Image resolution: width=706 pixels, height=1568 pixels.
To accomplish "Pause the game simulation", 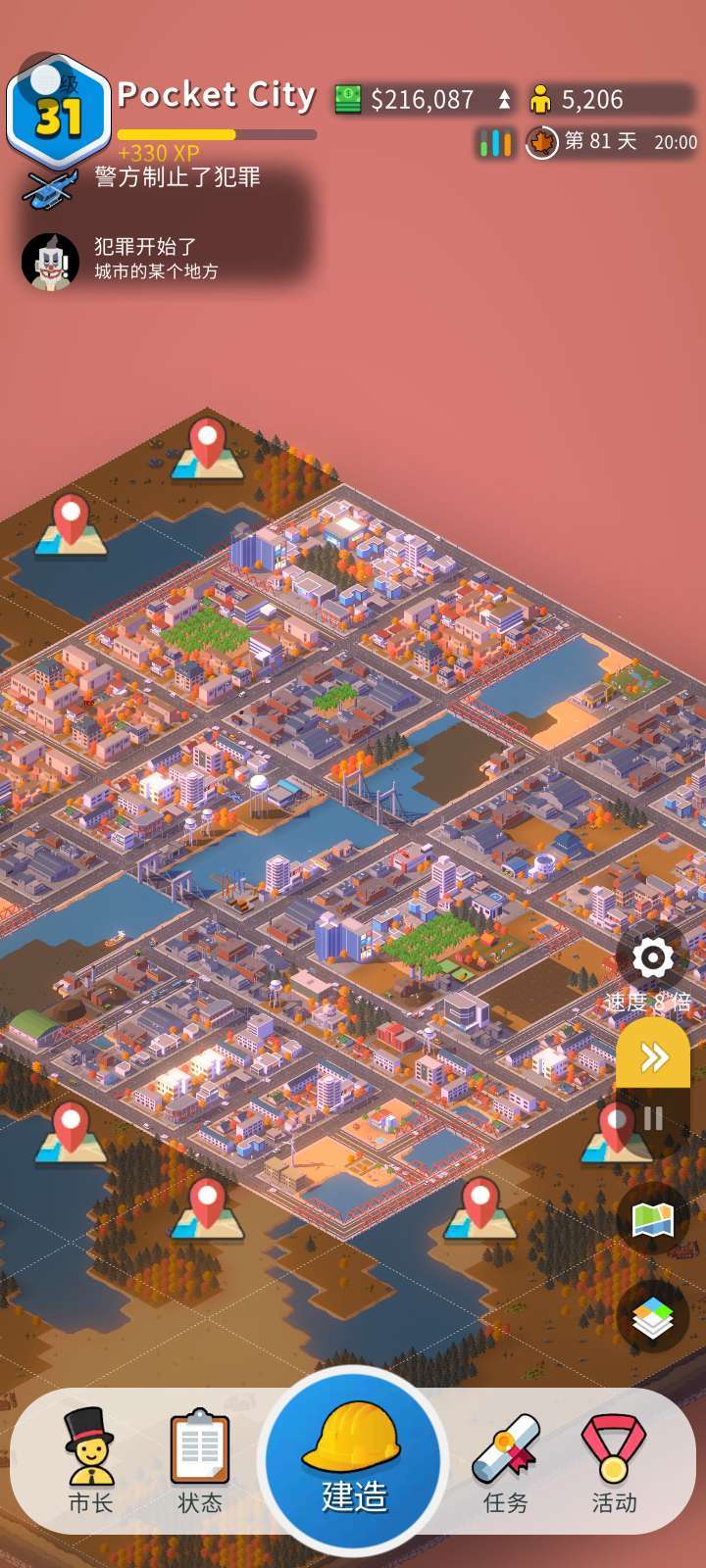I will pyautogui.click(x=654, y=1118).
